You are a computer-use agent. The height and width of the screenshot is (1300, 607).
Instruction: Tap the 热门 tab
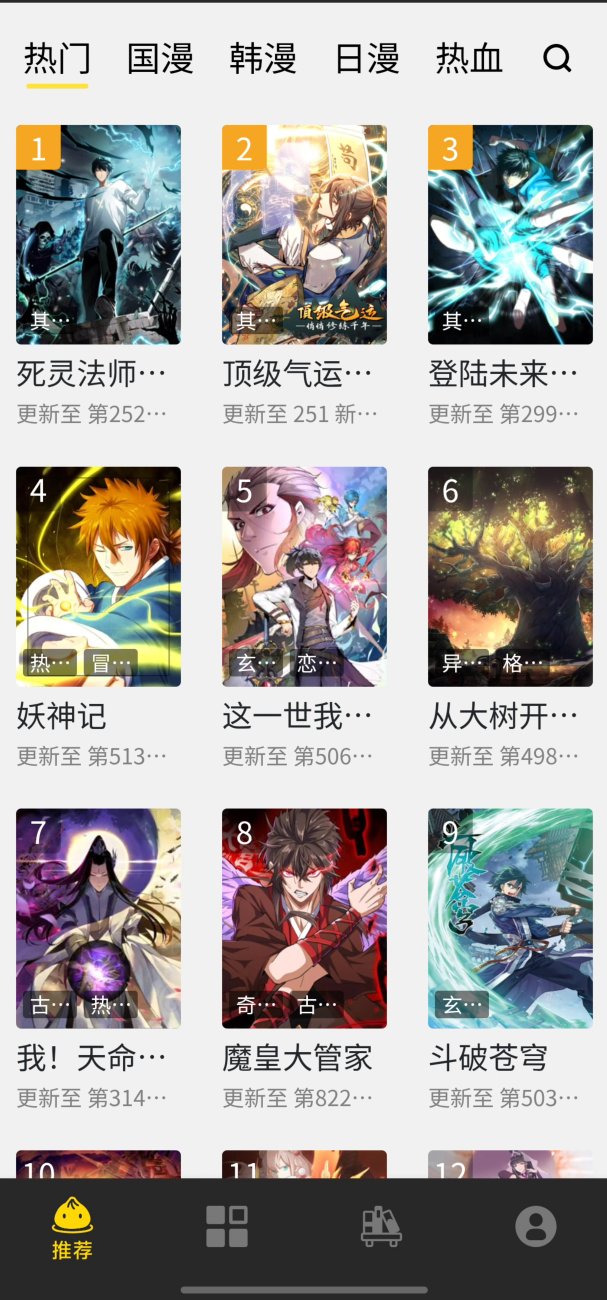[57, 59]
